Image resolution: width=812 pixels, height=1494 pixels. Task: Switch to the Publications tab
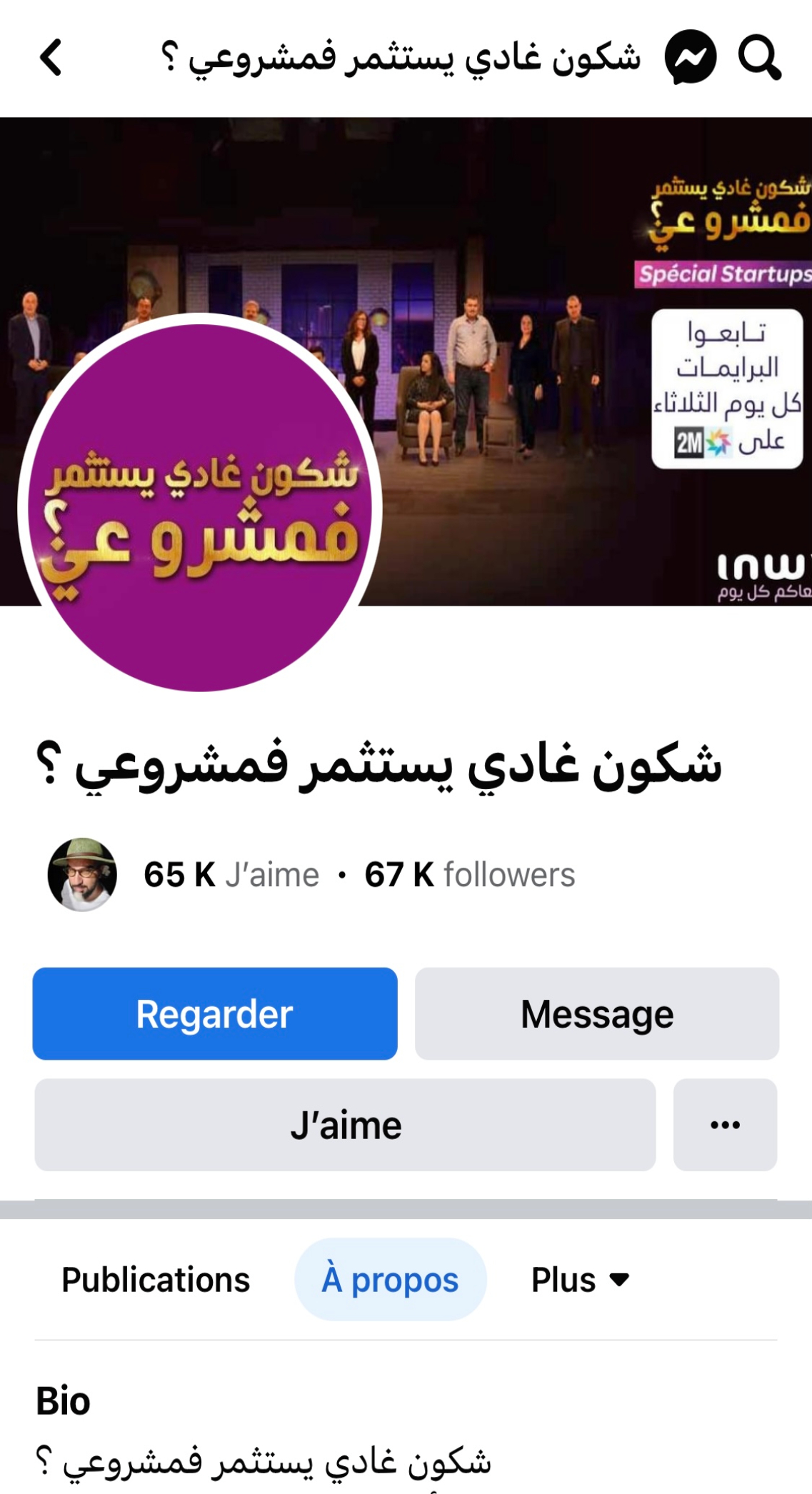156,1279
